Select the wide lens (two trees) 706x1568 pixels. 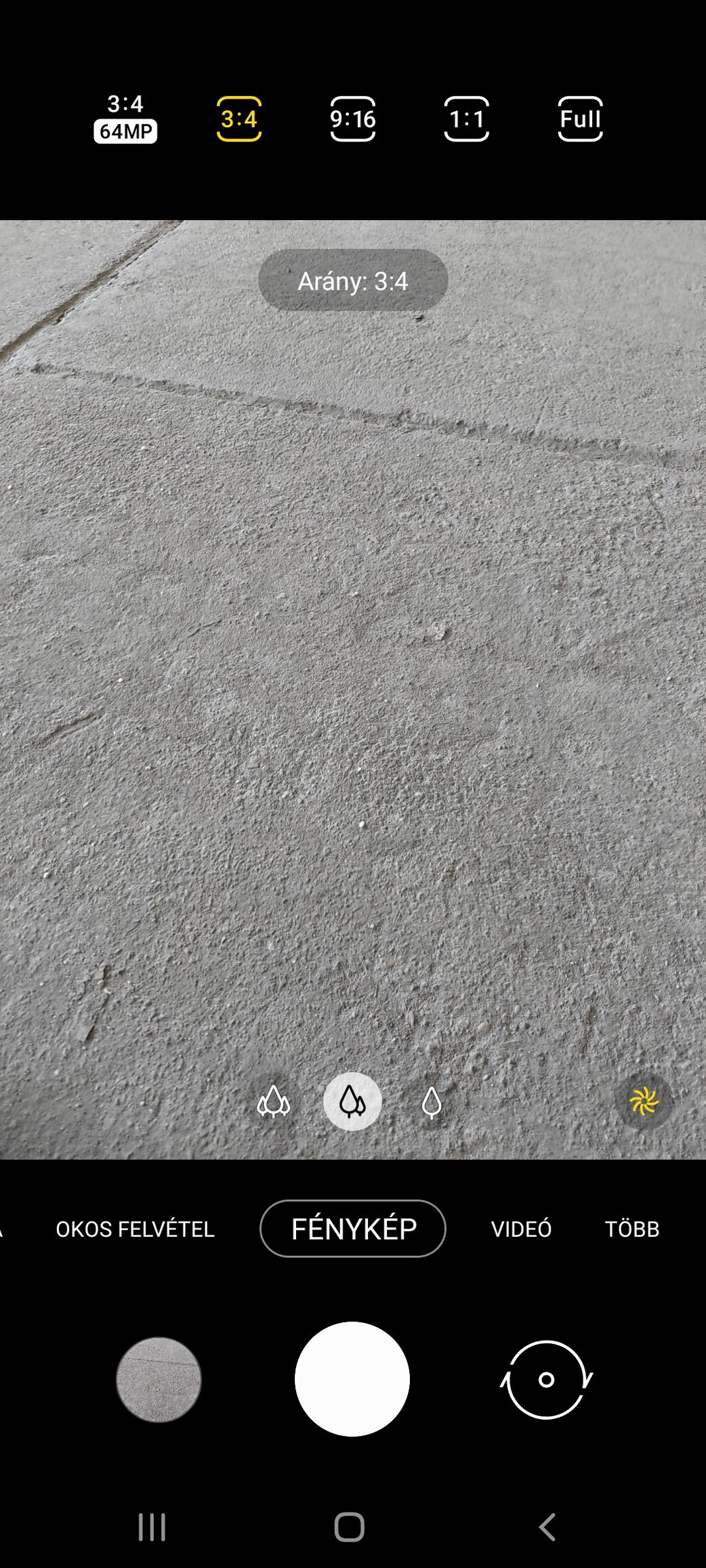tap(352, 1101)
